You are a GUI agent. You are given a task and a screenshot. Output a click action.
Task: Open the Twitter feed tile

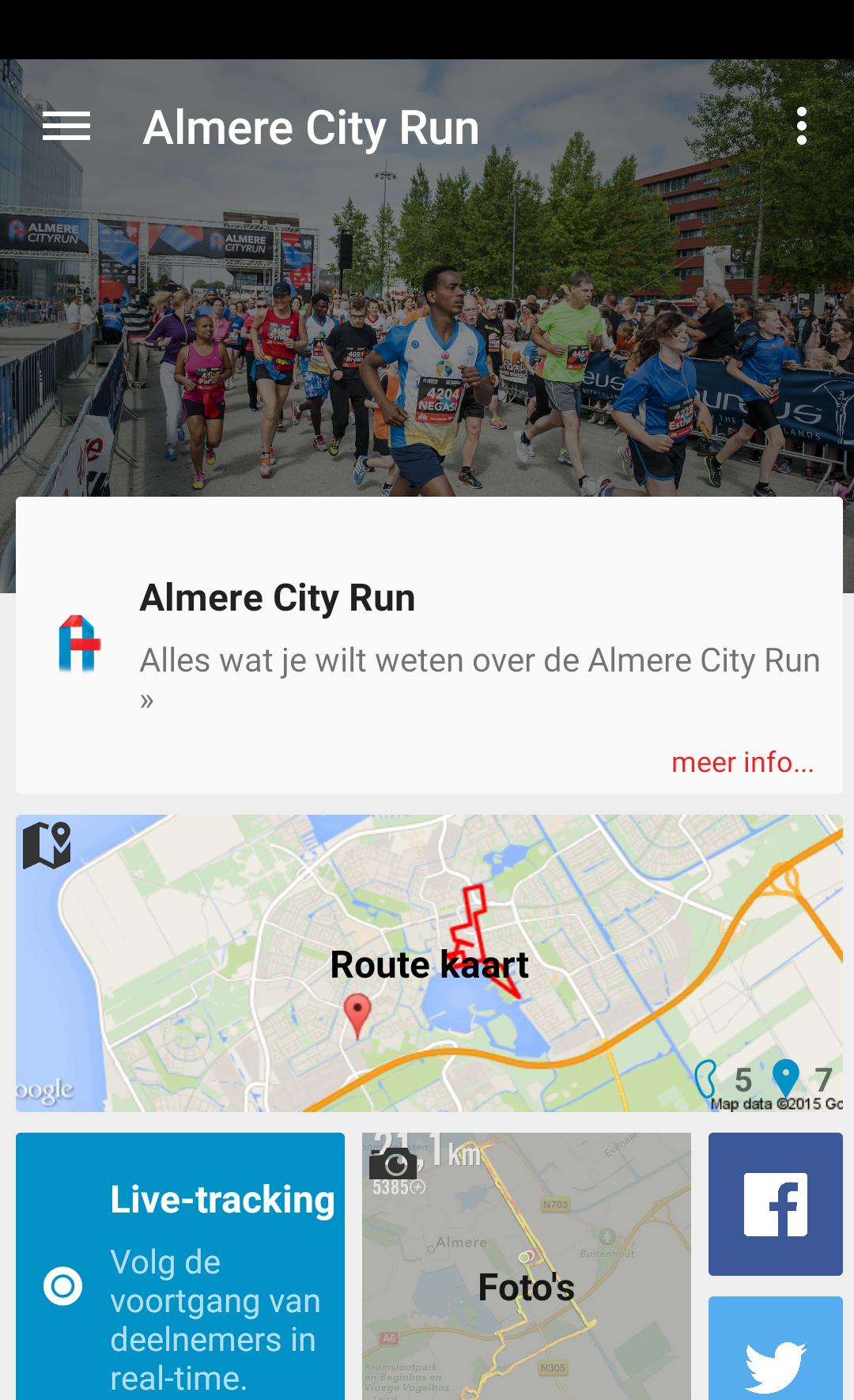point(775,1351)
